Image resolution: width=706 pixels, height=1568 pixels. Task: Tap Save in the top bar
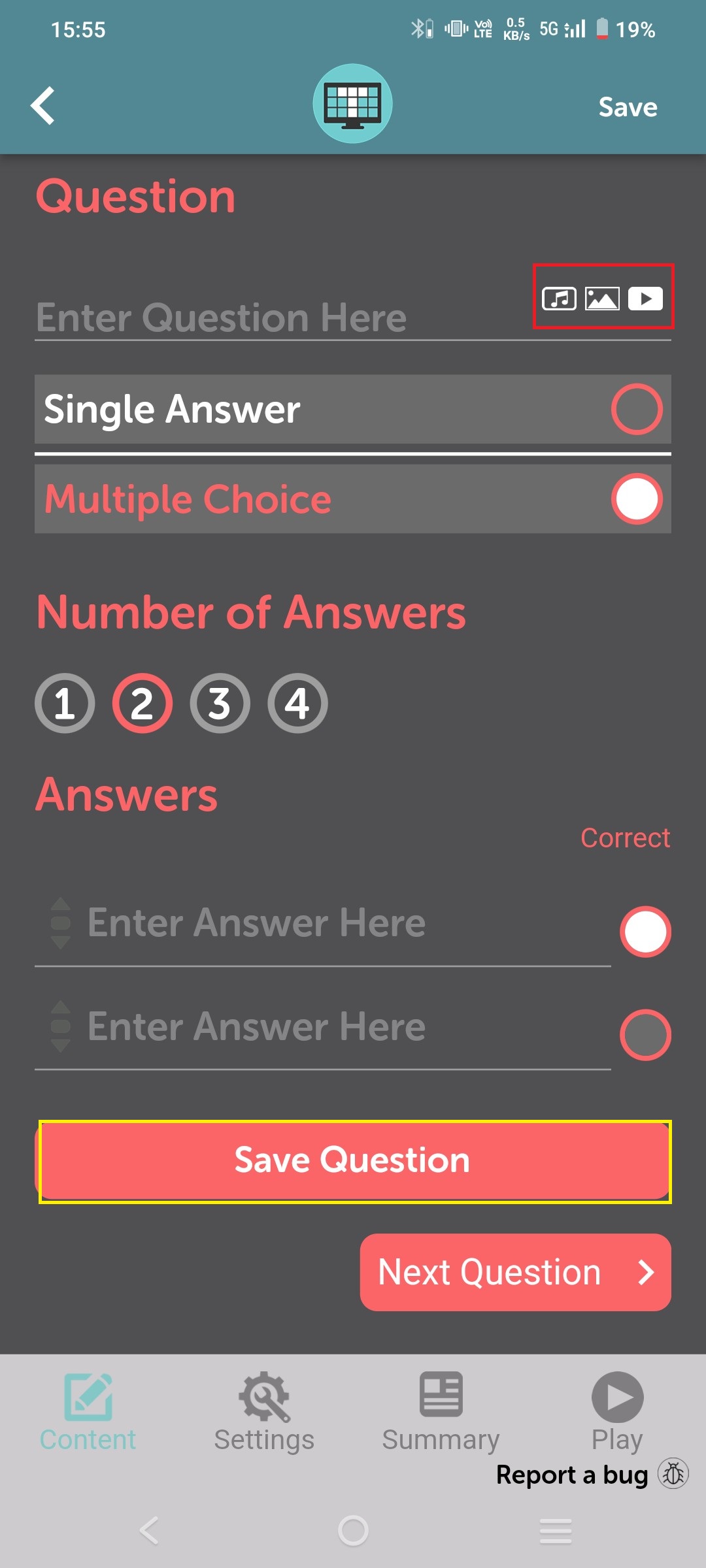pyautogui.click(x=628, y=107)
